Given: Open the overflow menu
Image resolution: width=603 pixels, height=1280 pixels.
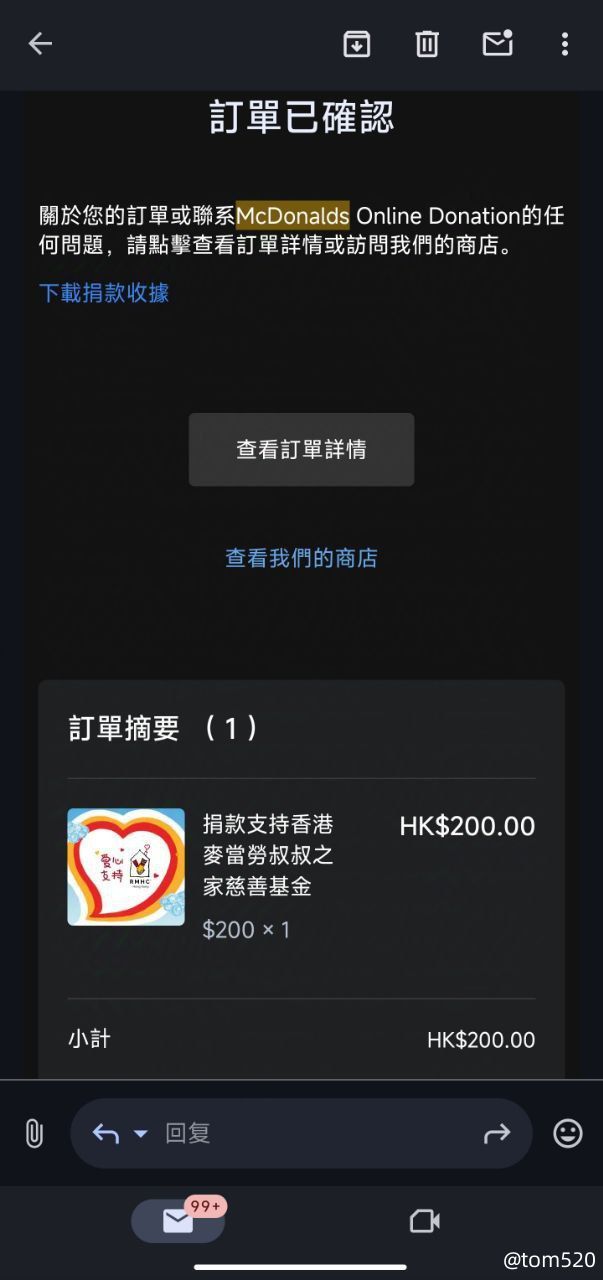Looking at the screenshot, I should coord(565,43).
